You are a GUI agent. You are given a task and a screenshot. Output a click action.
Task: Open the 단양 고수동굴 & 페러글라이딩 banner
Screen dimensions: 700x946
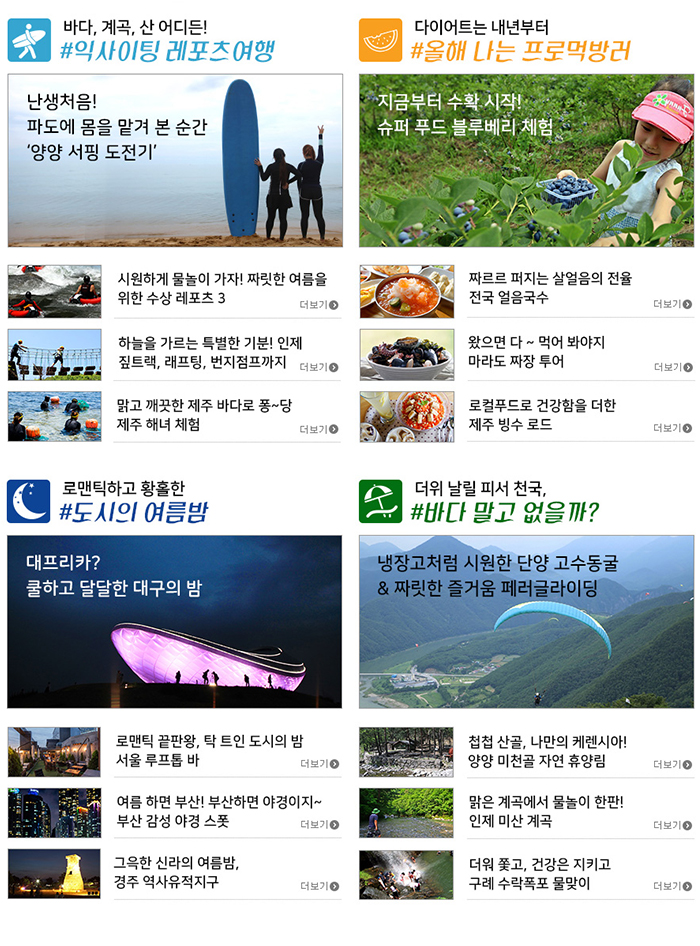526,620
